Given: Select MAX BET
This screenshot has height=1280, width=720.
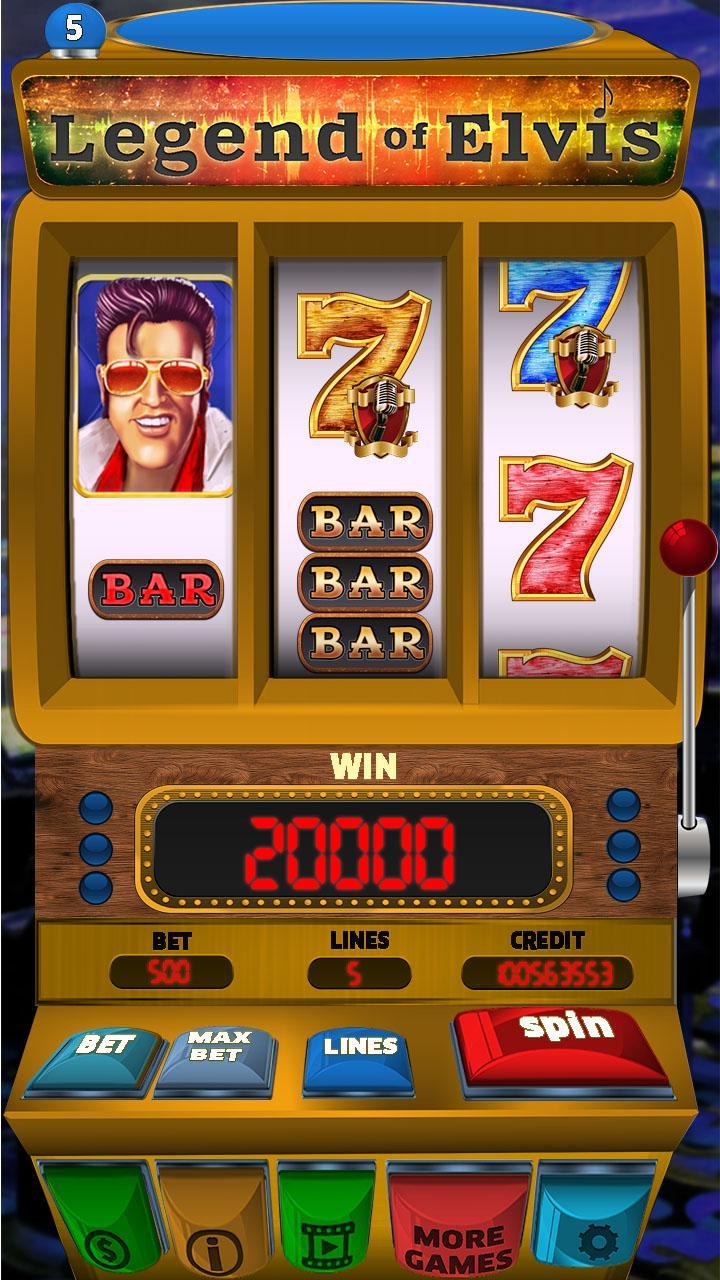Looking at the screenshot, I should (217, 1057).
